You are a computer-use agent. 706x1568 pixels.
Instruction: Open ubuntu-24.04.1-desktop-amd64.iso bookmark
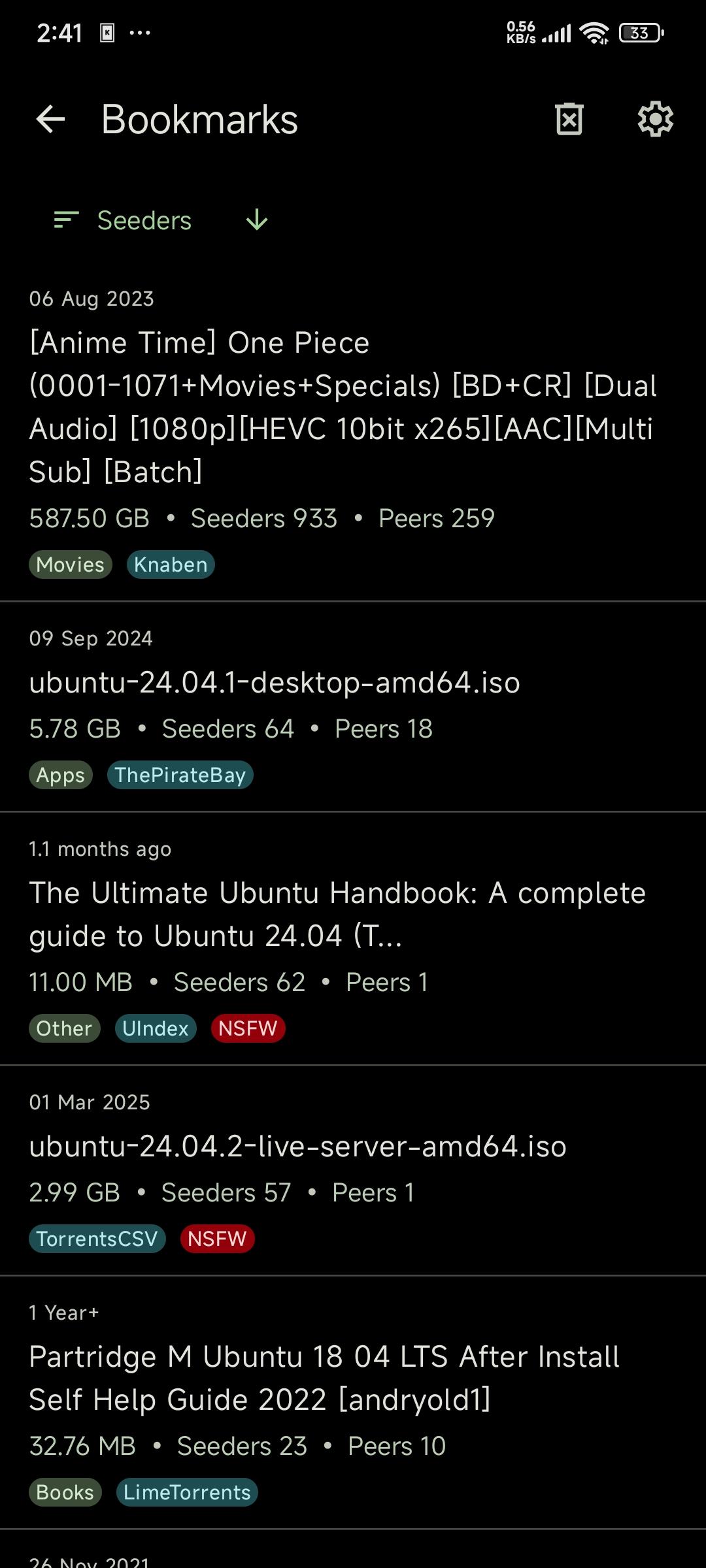(x=353, y=707)
